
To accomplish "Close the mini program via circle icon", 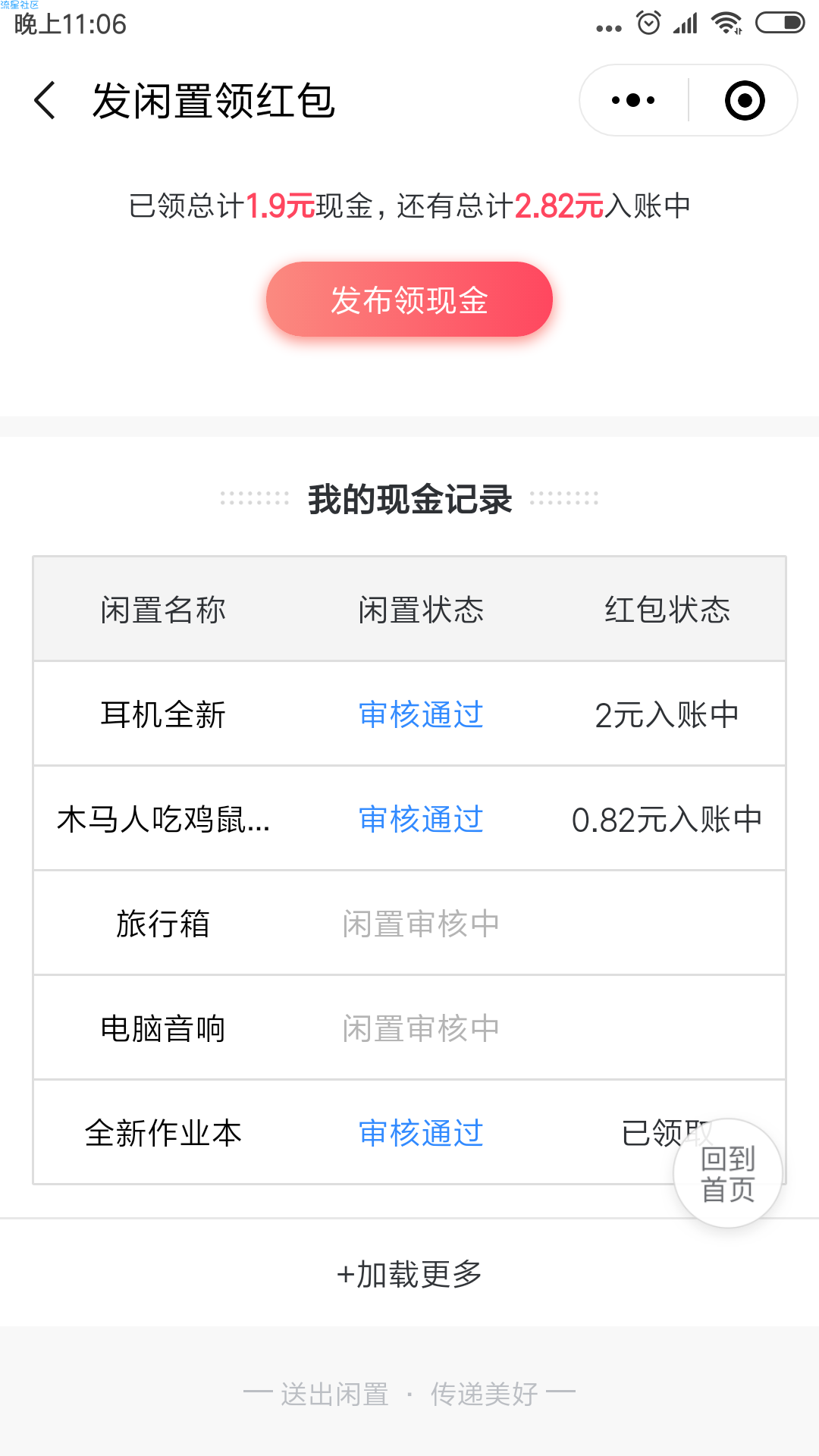I will tap(744, 100).
